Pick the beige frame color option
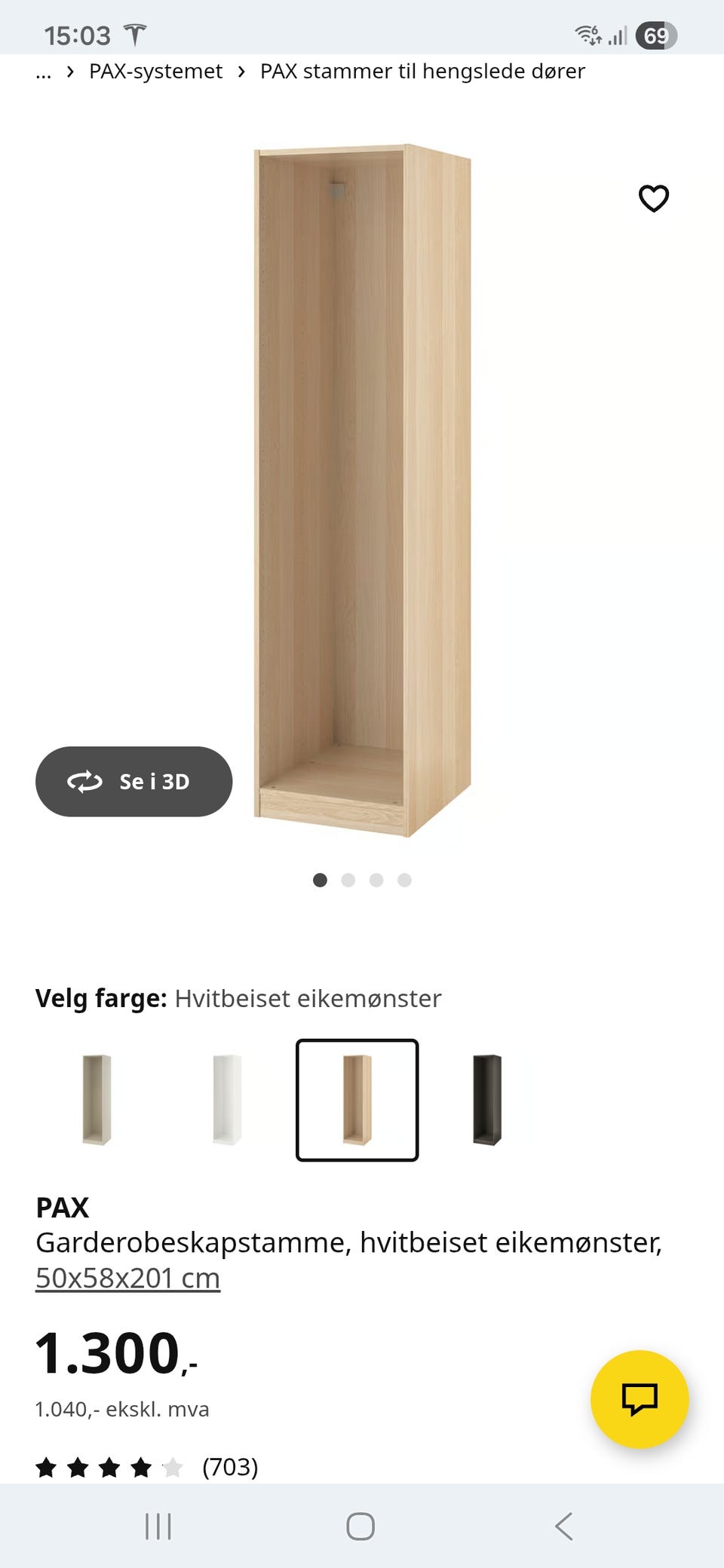The height and width of the screenshot is (1568, 724). click(98, 1097)
